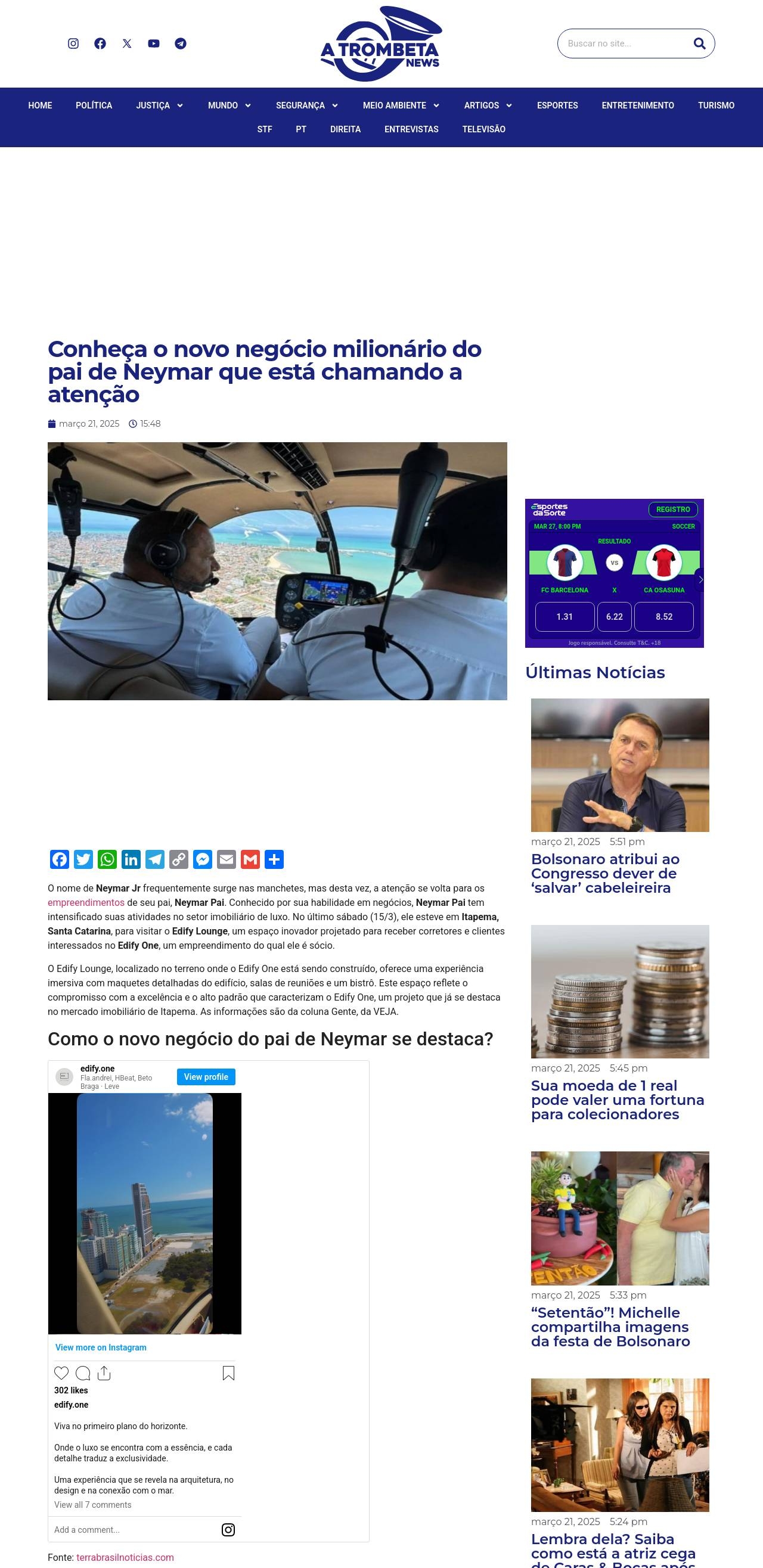The image size is (763, 1568).
Task: Open the STF menu item
Action: pos(264,129)
